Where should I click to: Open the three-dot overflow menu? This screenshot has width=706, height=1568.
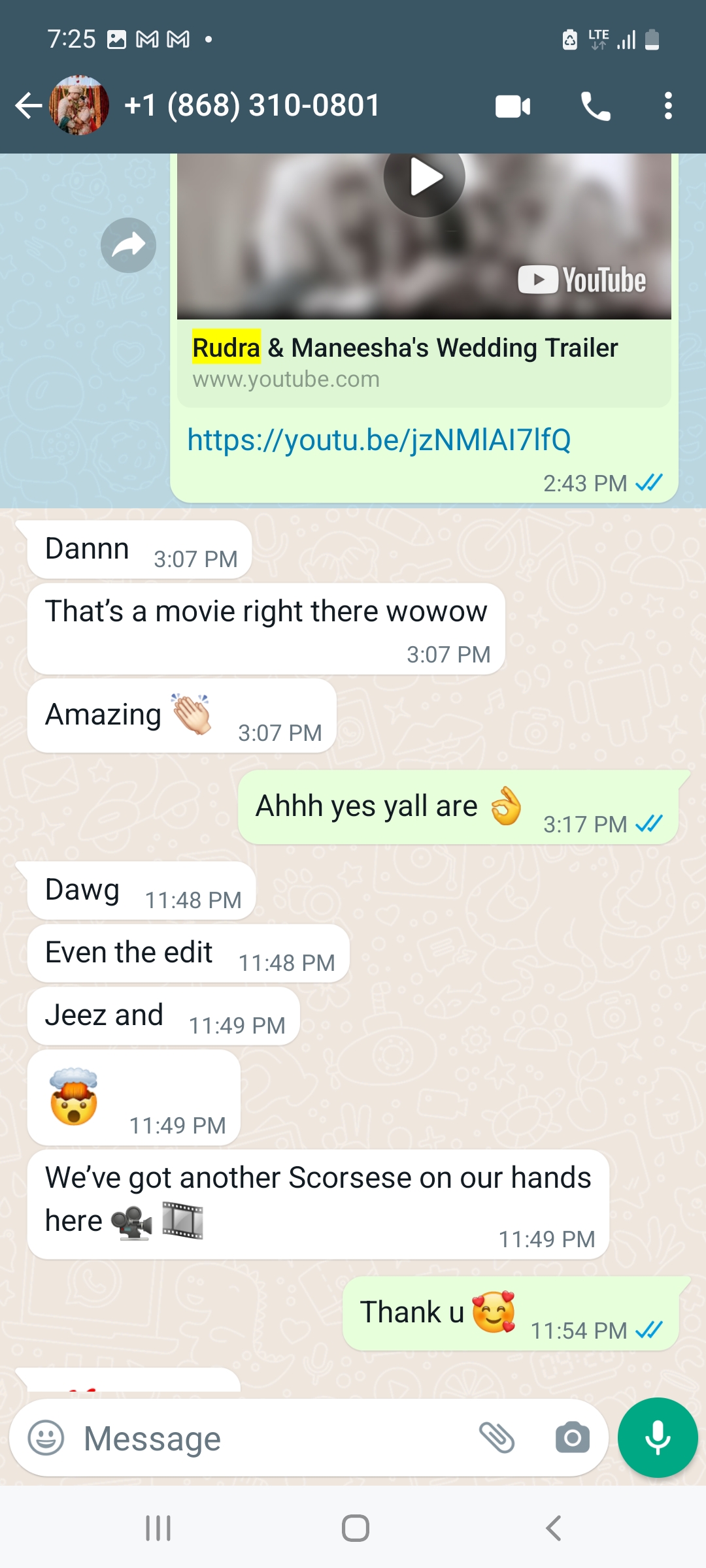pyautogui.click(x=667, y=106)
